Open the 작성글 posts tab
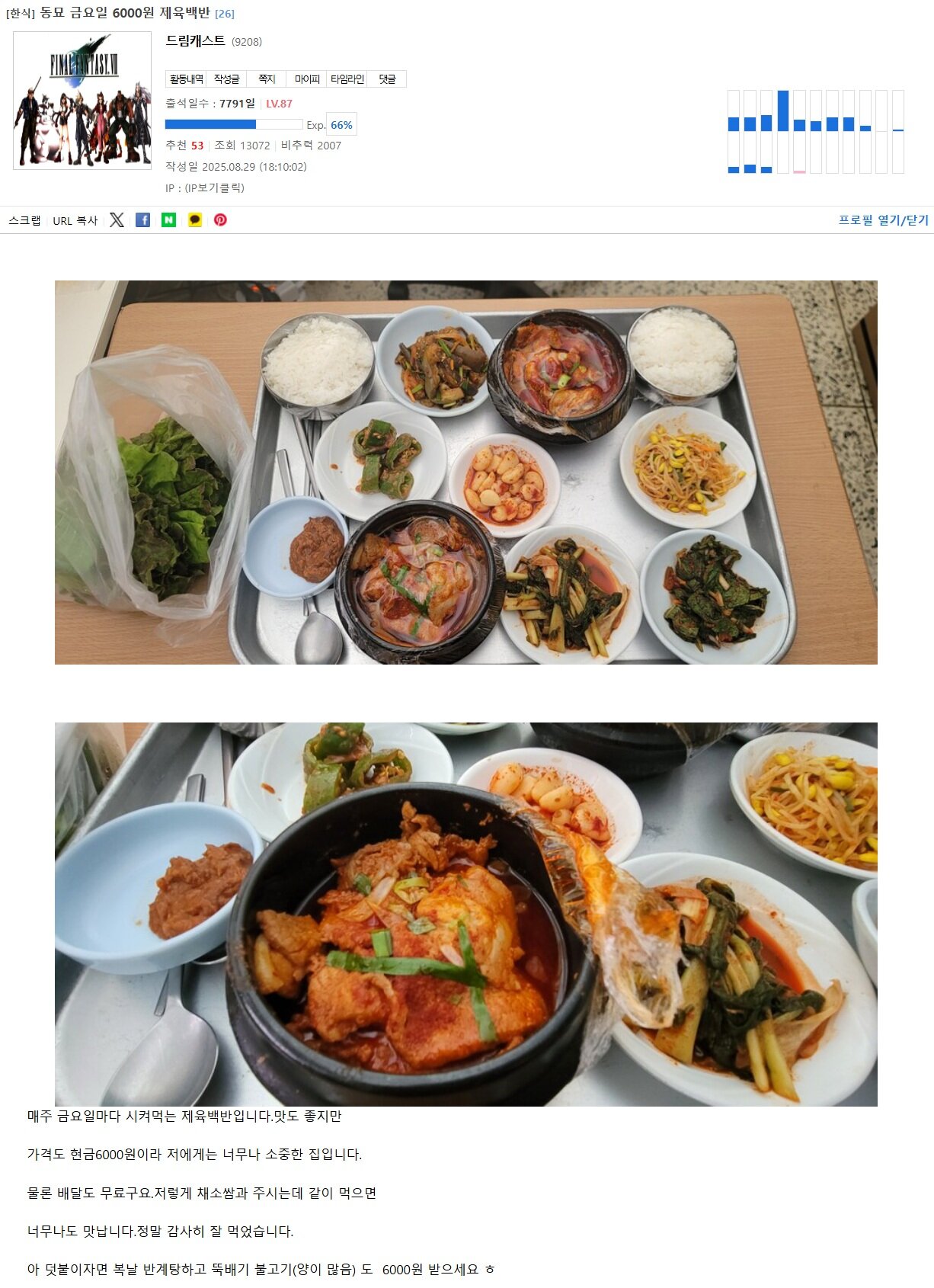934x1288 pixels. pos(226,79)
